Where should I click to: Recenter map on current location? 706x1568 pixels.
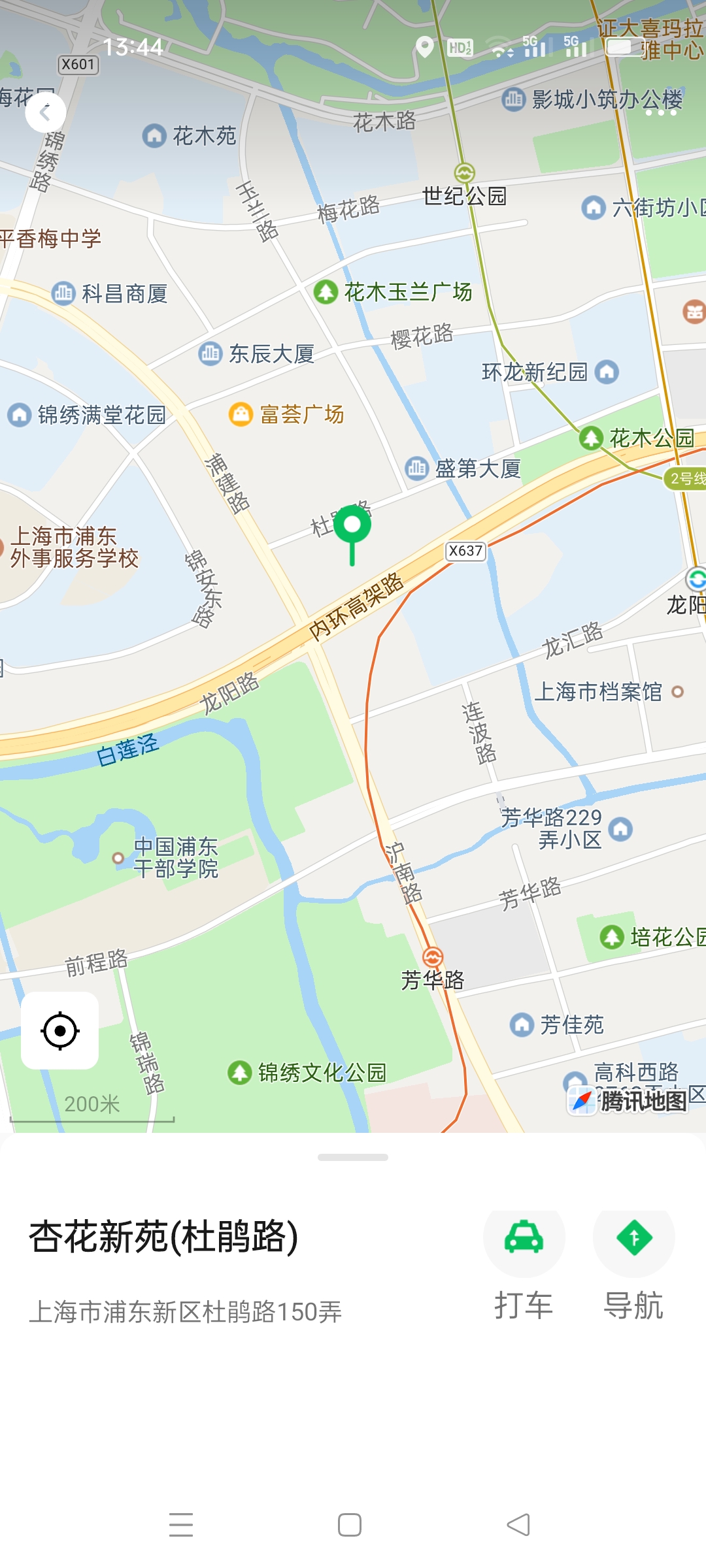[60, 1030]
